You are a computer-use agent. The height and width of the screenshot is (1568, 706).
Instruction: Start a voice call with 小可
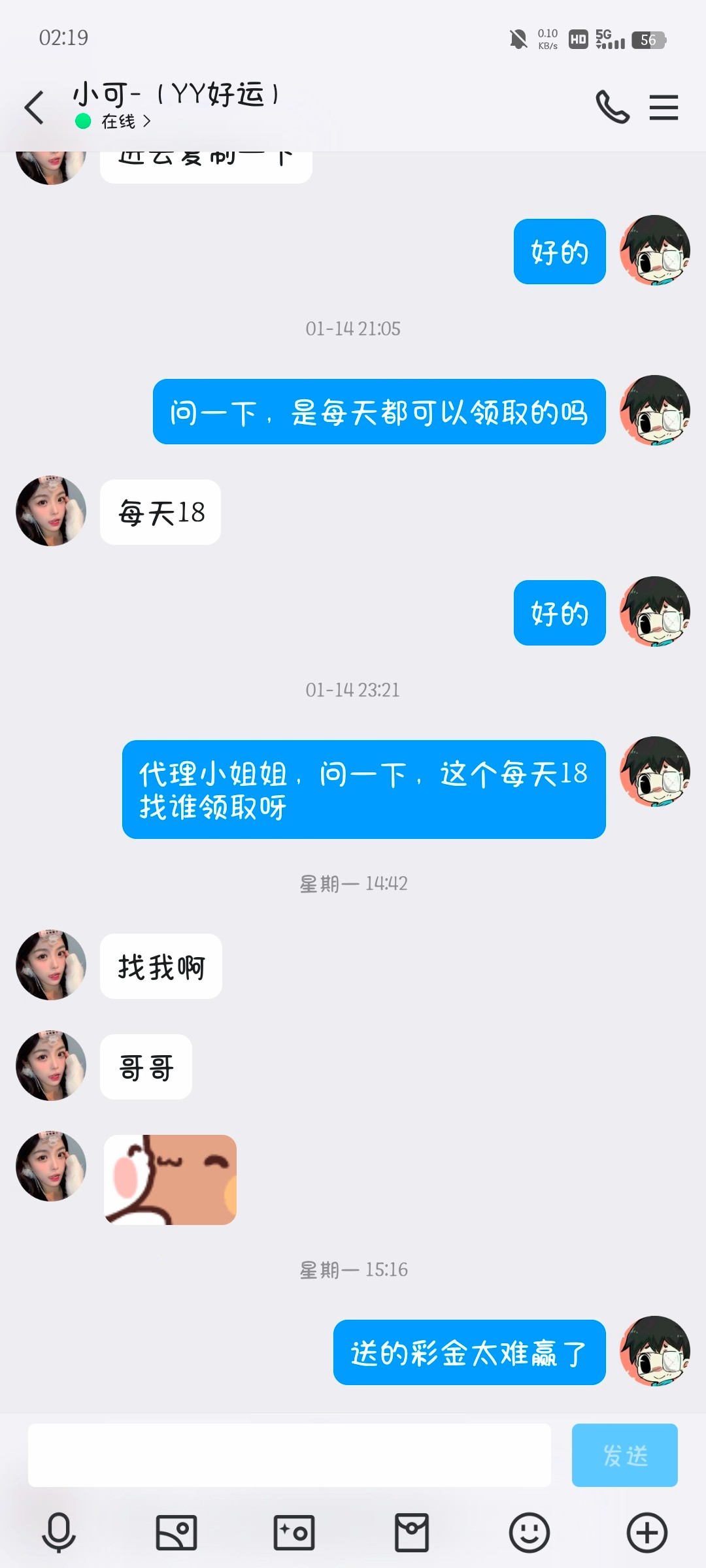point(613,107)
